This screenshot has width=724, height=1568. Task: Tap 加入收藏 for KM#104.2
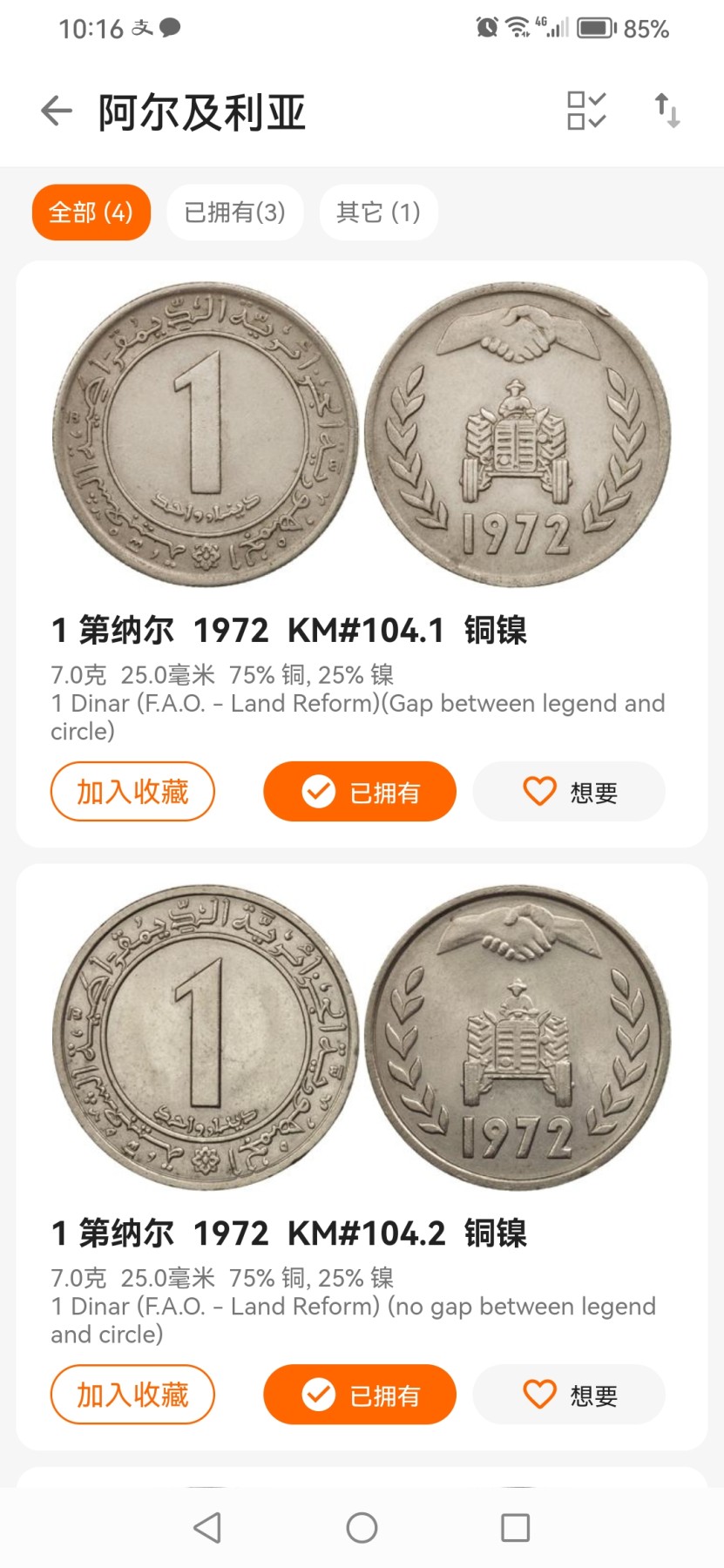pos(132,1395)
